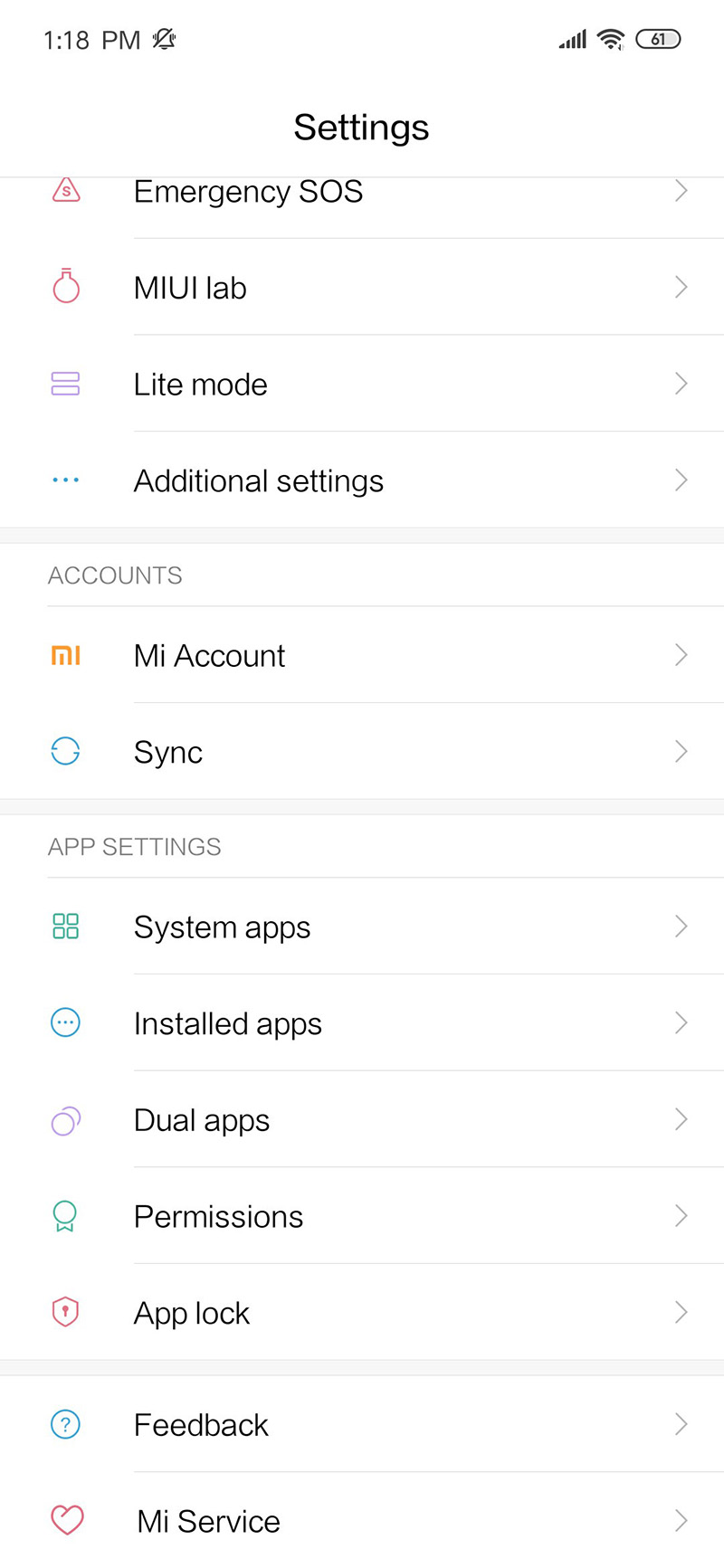Viewport: 724px width, 1568px height.
Task: Open Mi Service
Action: [x=362, y=1521]
